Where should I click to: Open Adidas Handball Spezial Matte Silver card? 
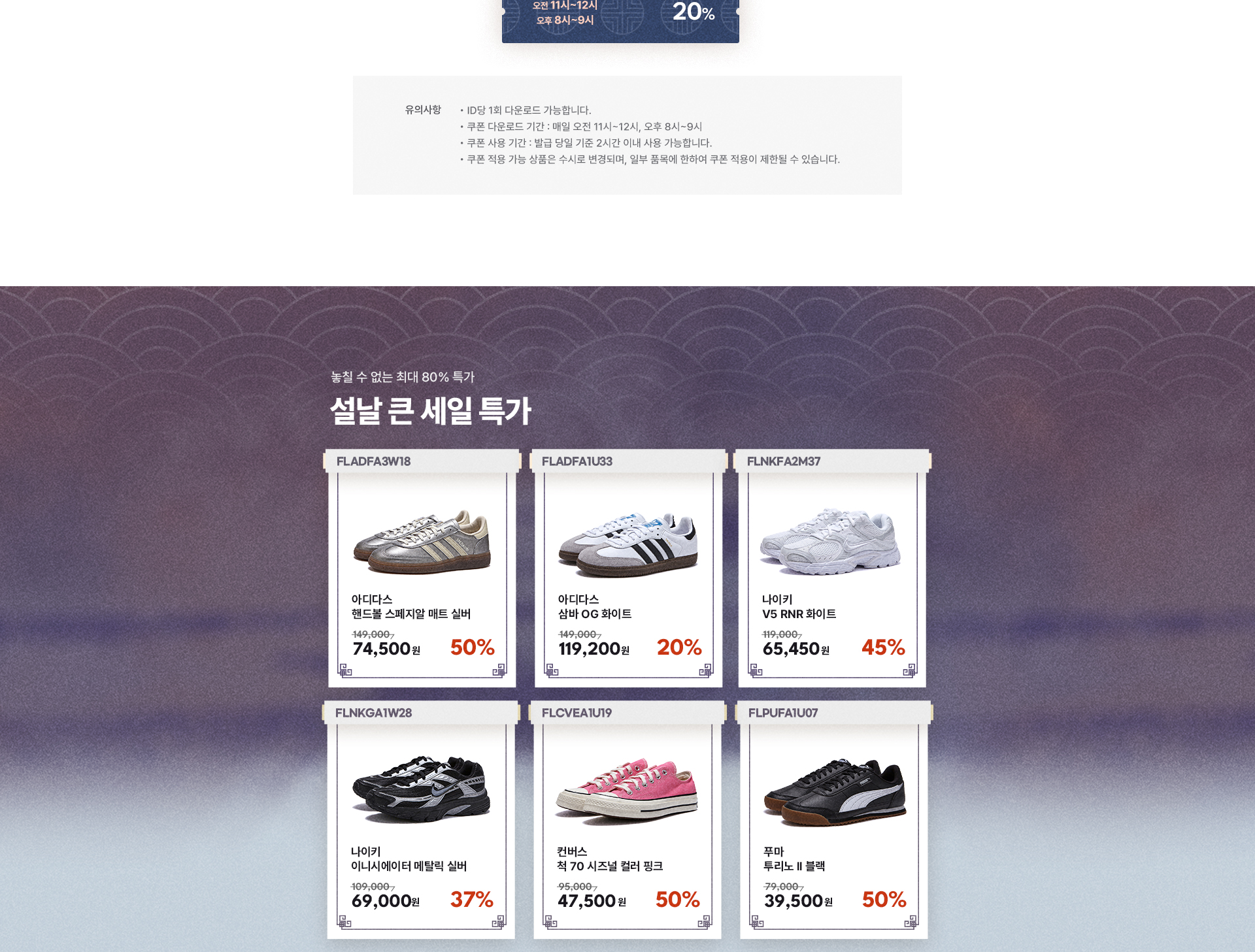(x=422, y=568)
